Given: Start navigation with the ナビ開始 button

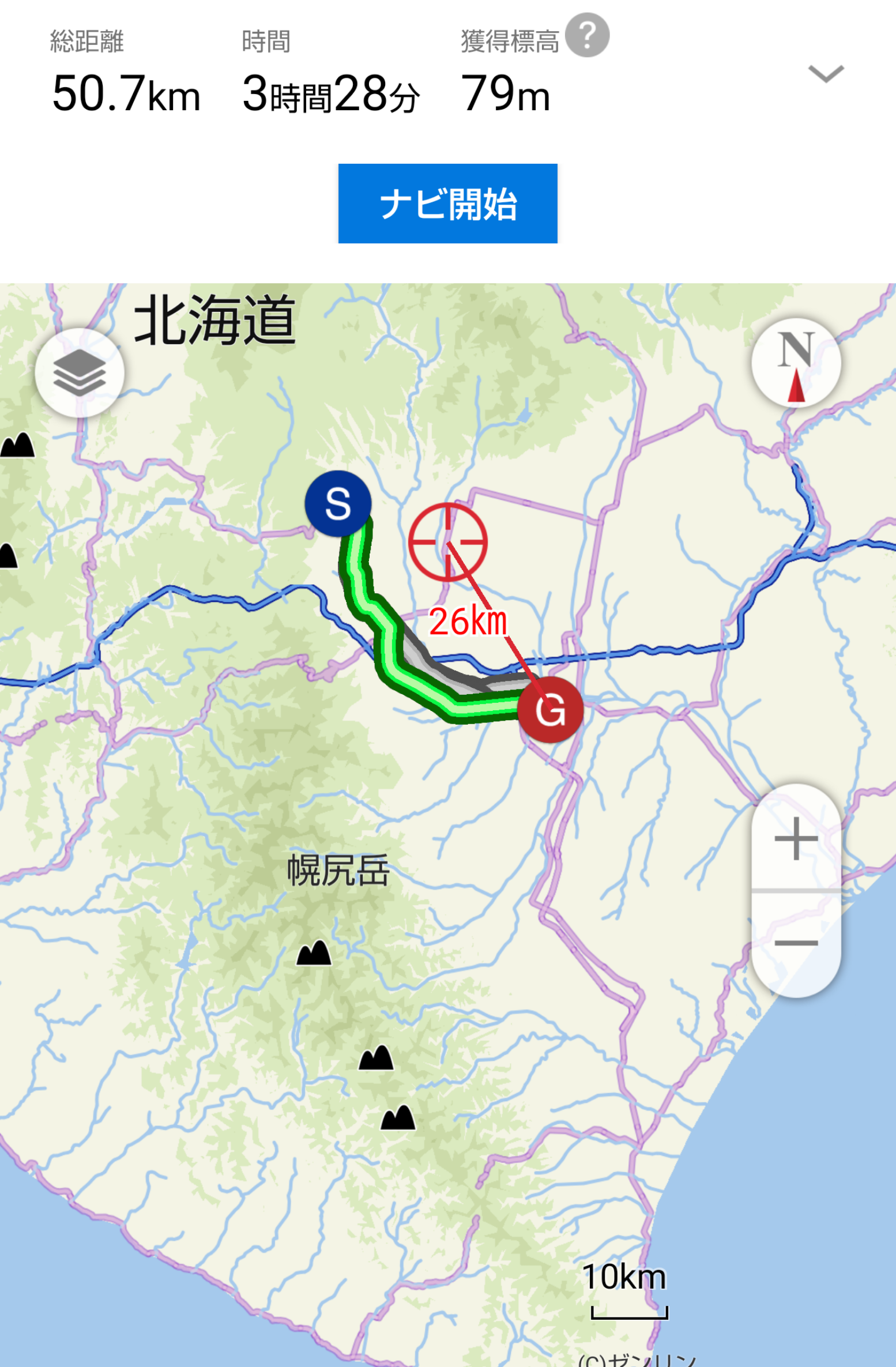Looking at the screenshot, I should tap(447, 204).
